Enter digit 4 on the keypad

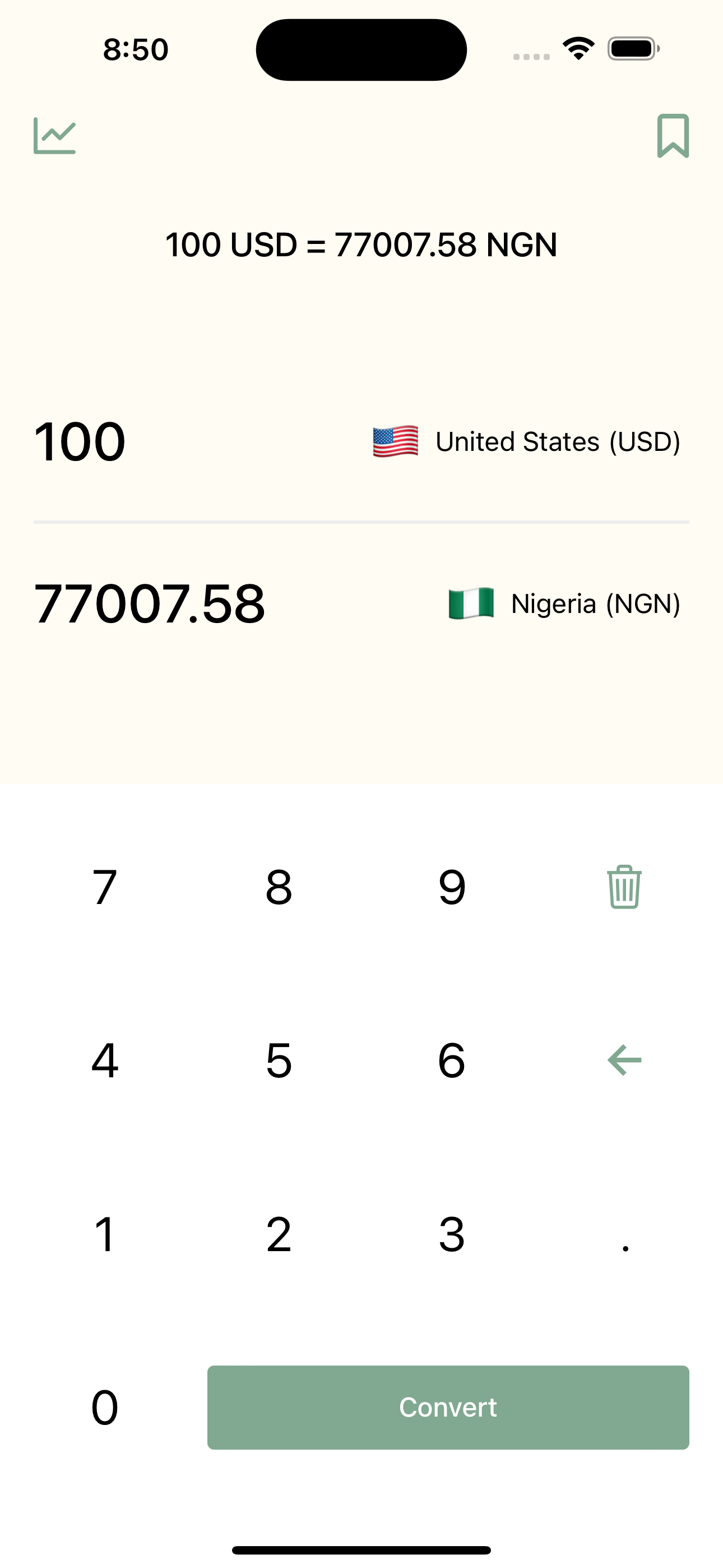tap(105, 1060)
